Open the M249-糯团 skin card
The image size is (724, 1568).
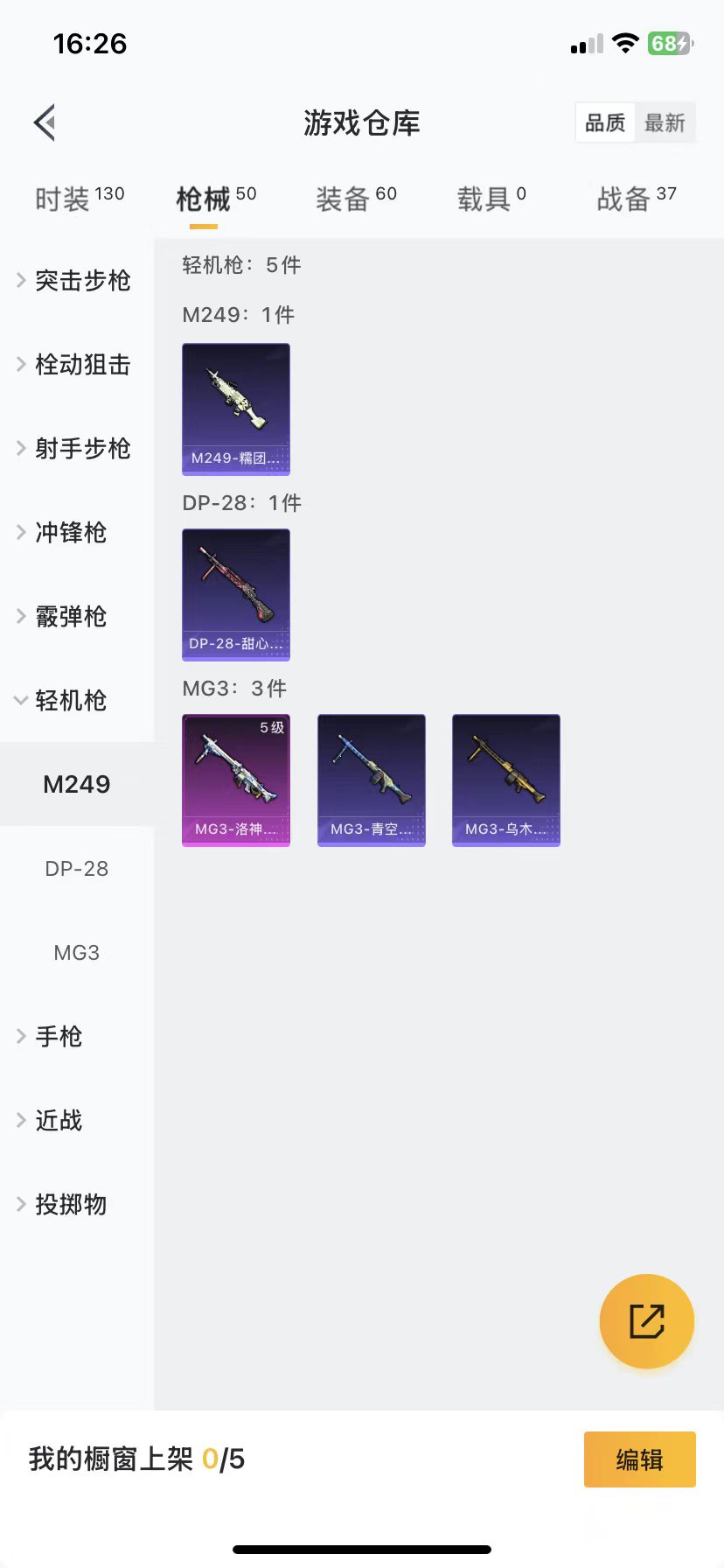pyautogui.click(x=236, y=409)
